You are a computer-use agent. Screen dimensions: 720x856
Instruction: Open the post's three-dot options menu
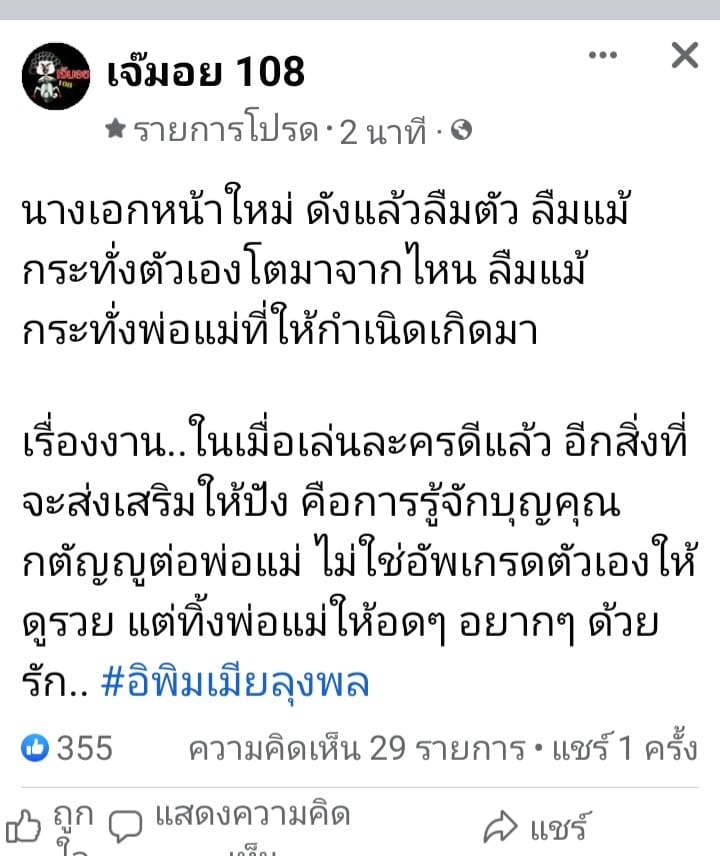[x=604, y=57]
